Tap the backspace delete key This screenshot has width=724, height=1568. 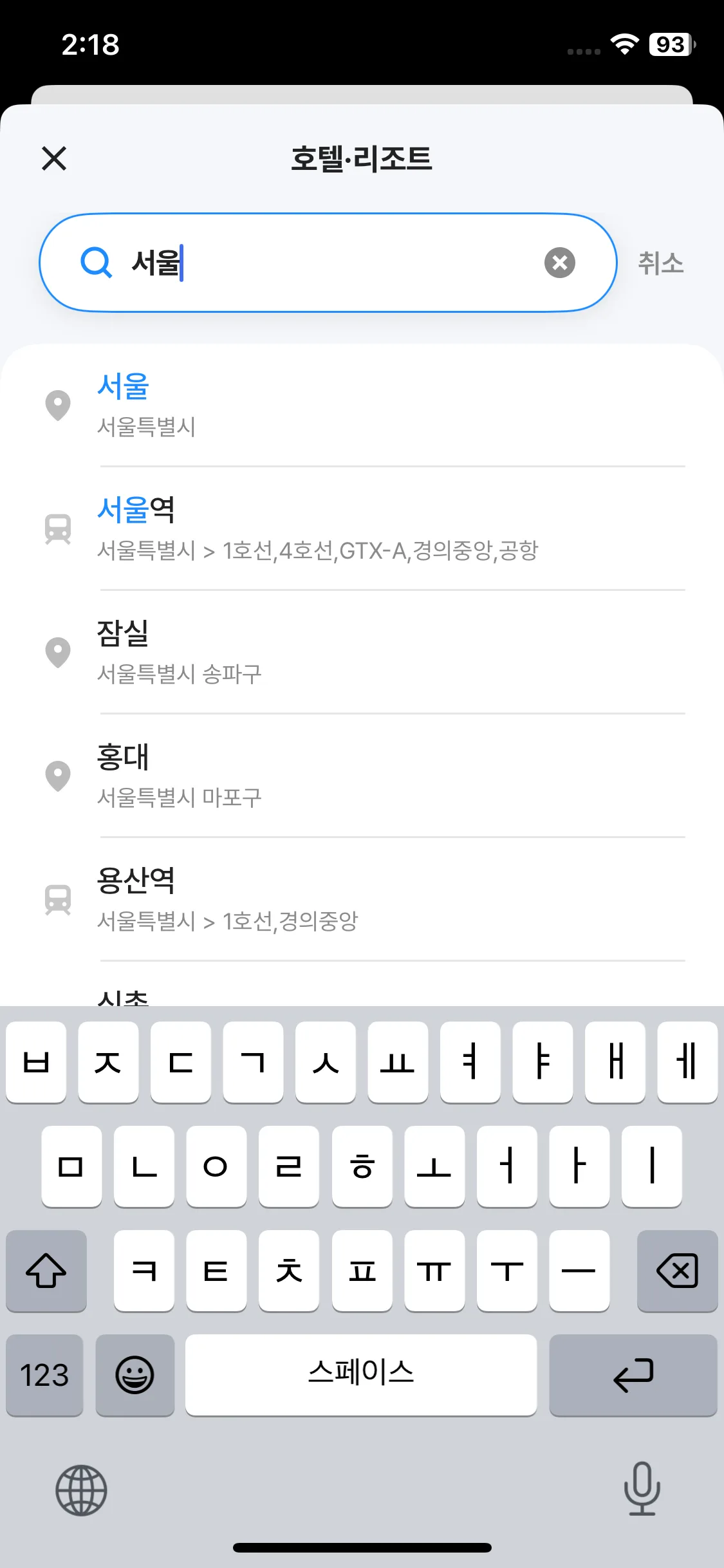[678, 1271]
